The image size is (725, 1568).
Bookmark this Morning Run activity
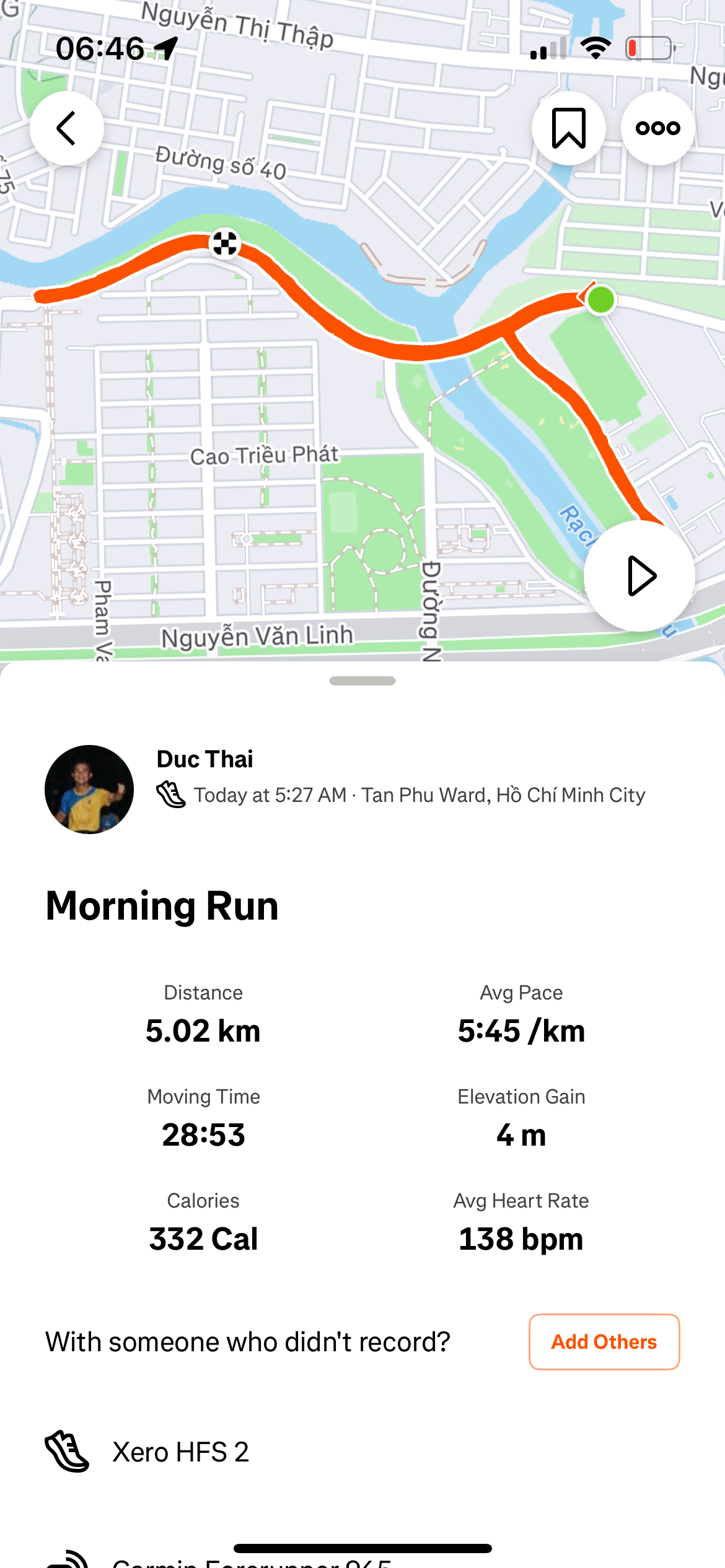coord(568,128)
